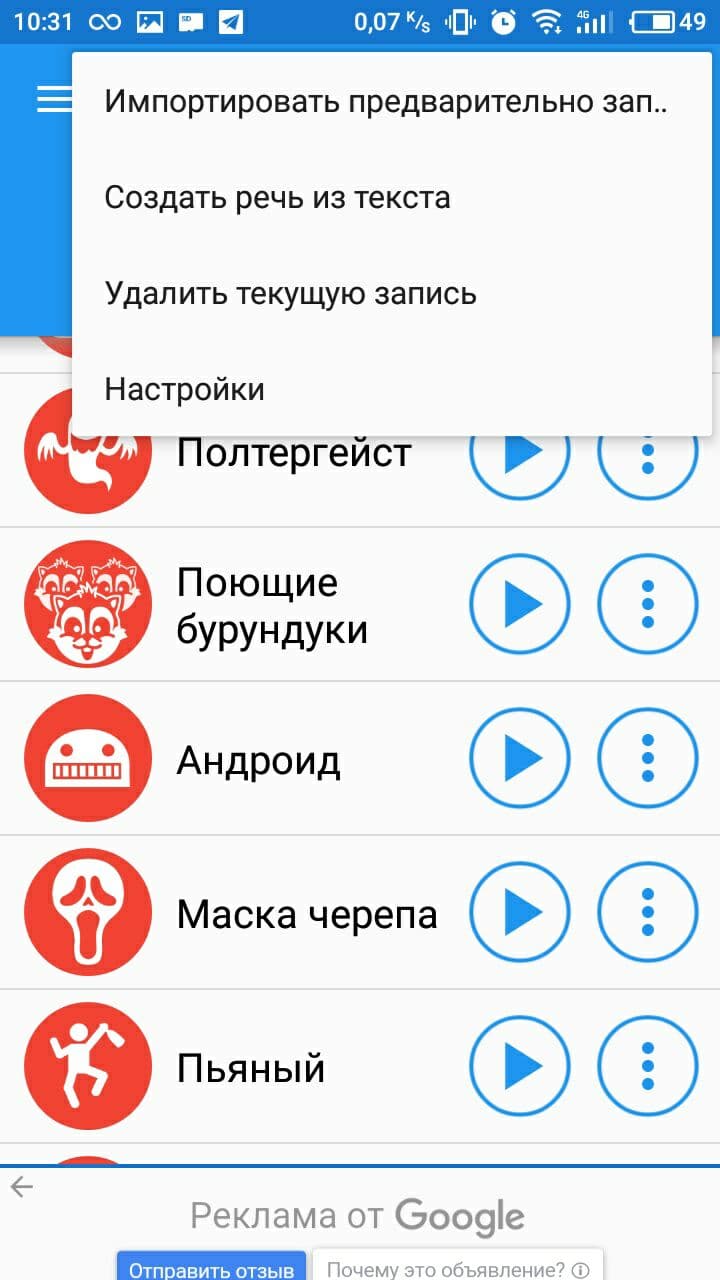This screenshot has width=720, height=1280.
Task: Open Настройки from the menu
Action: (185, 388)
